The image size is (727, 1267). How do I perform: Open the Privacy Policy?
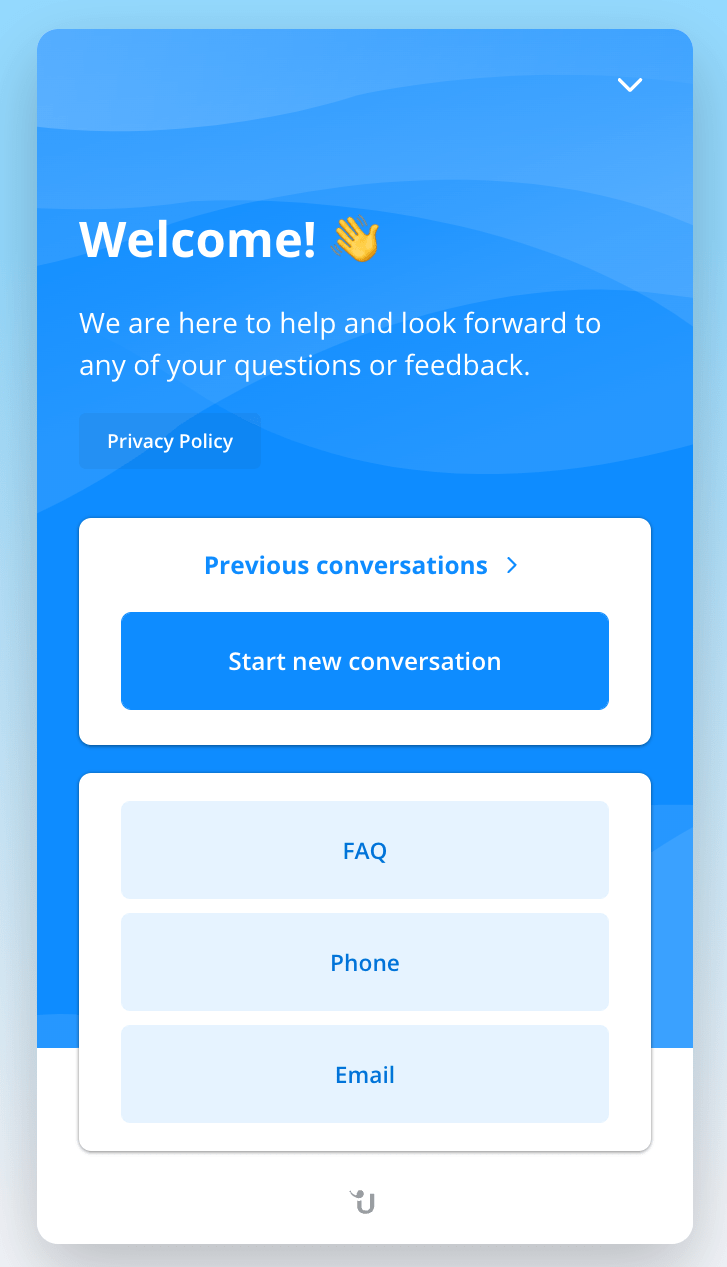pos(170,441)
